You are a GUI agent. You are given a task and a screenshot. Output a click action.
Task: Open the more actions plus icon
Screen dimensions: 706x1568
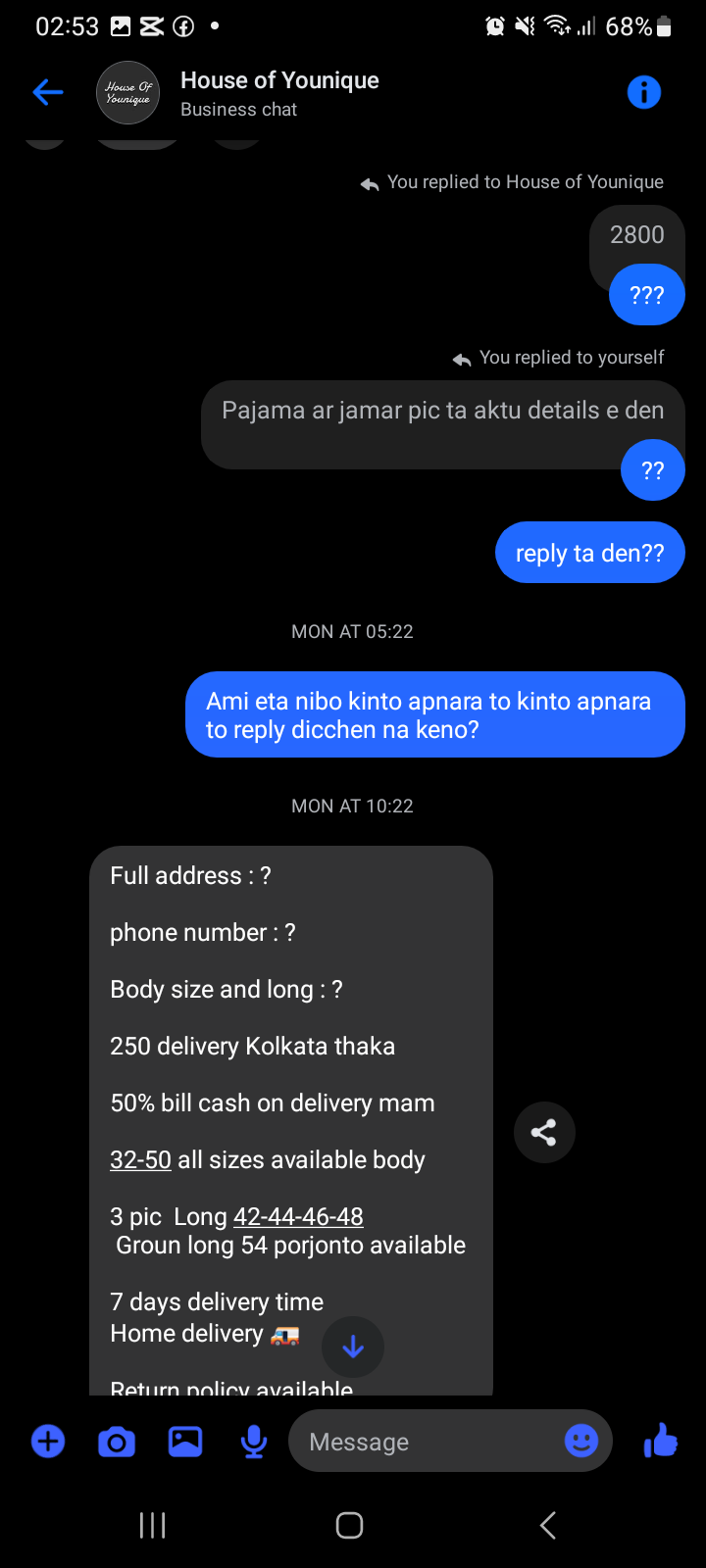tap(47, 1441)
